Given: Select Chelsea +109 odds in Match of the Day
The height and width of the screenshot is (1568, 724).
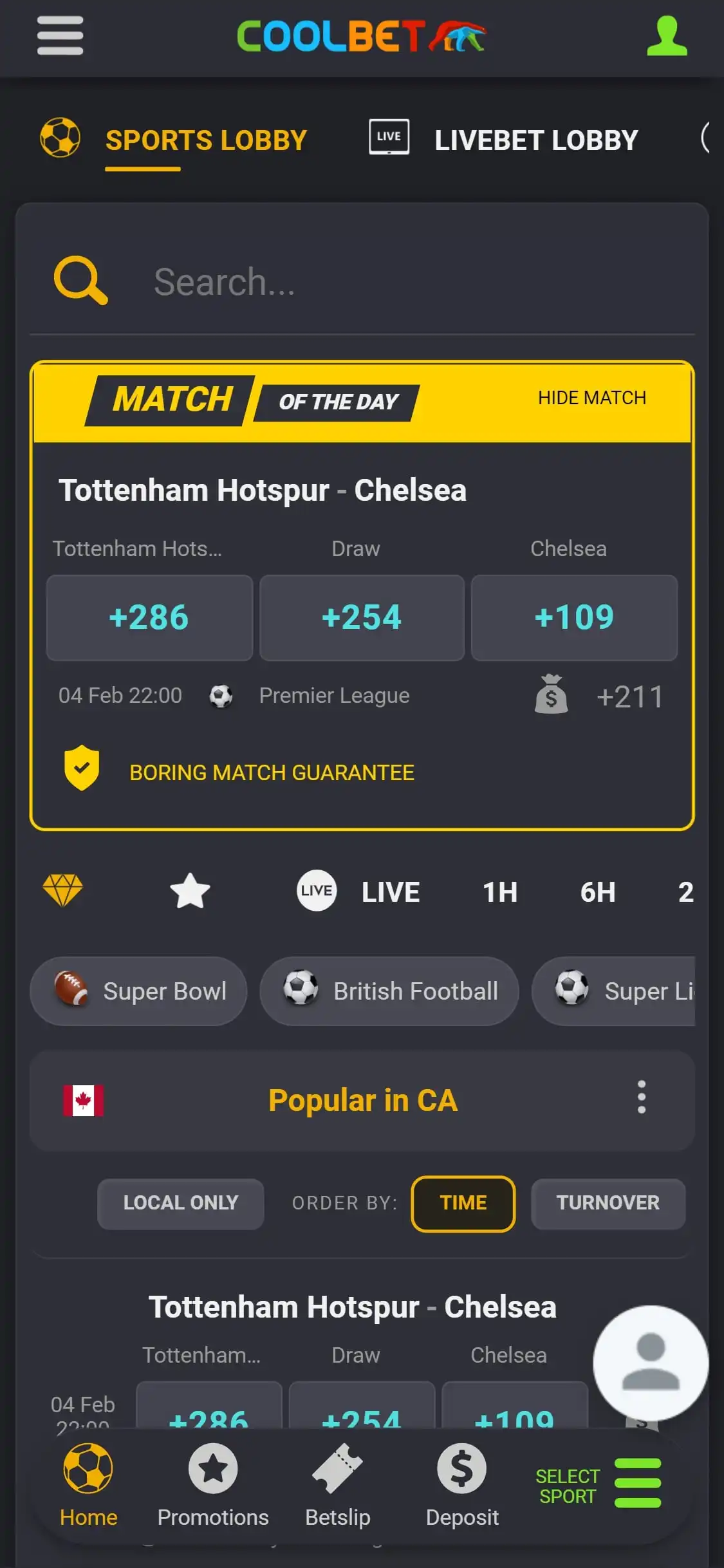Looking at the screenshot, I should pos(574,617).
